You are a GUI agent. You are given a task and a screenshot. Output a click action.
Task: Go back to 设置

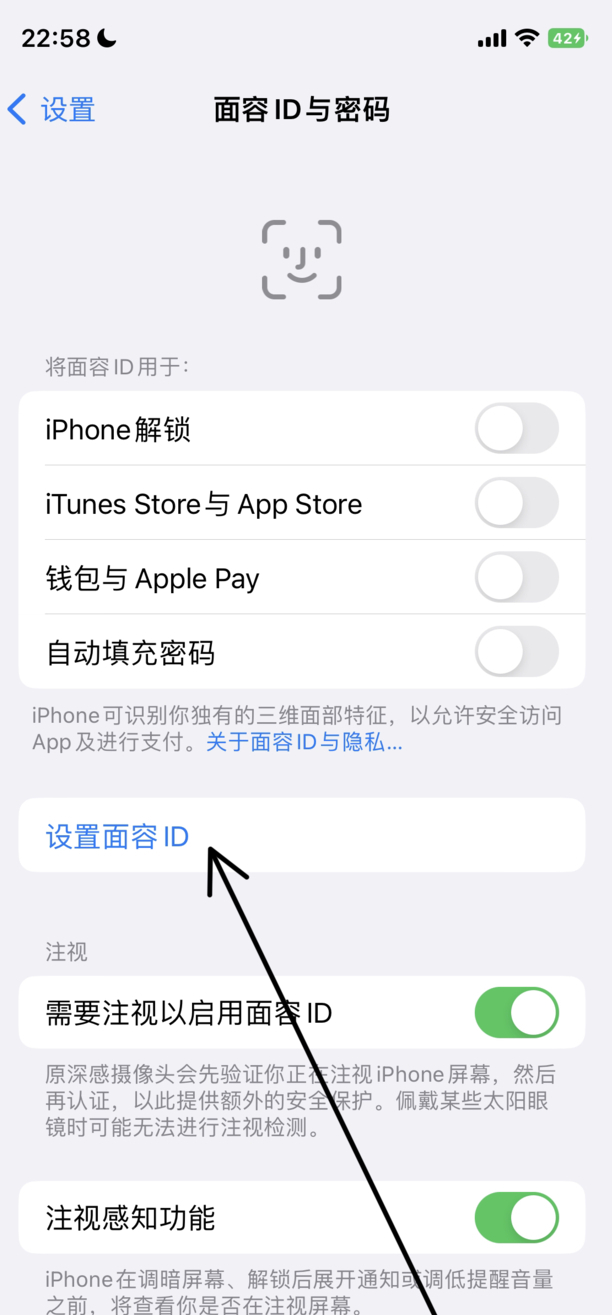click(x=52, y=109)
